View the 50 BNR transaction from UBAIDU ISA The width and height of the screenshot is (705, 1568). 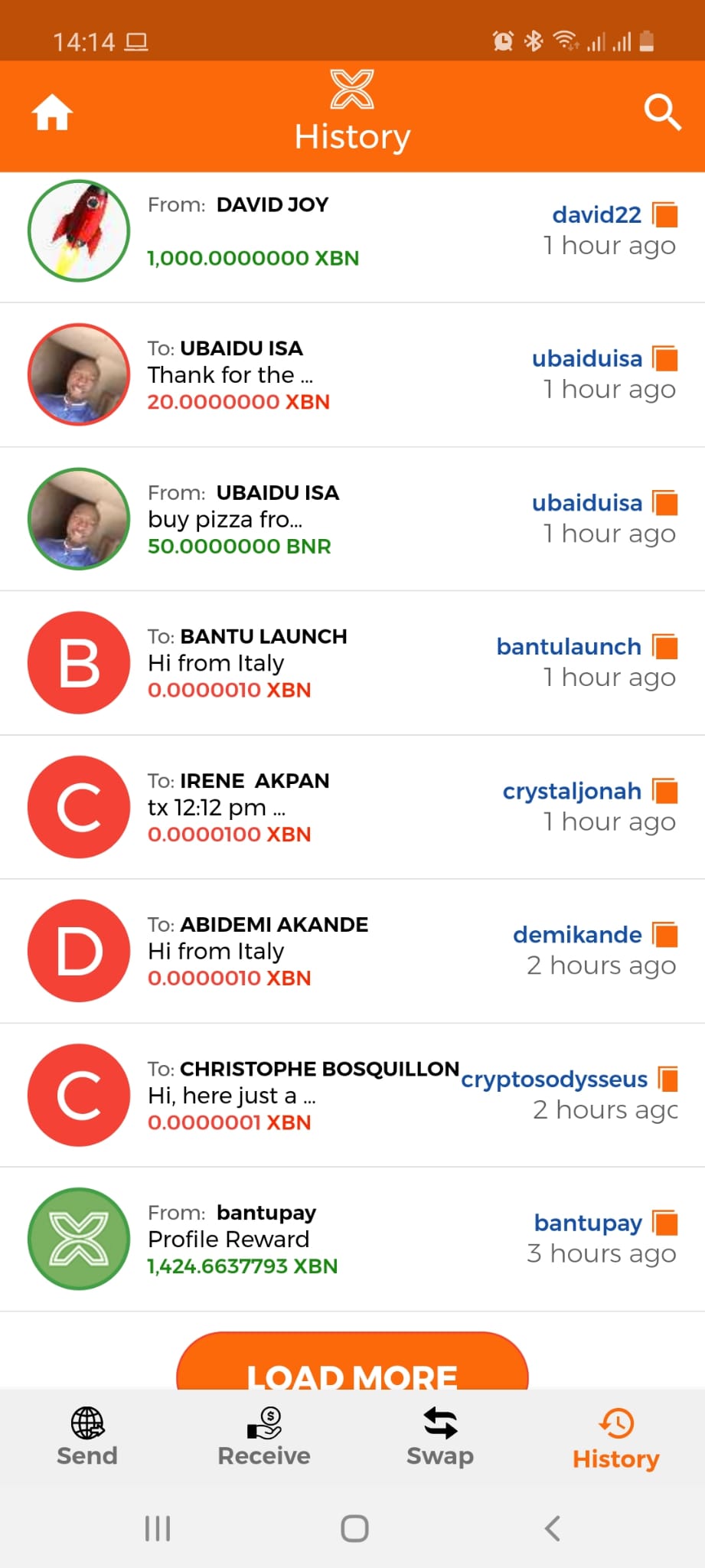click(x=352, y=518)
